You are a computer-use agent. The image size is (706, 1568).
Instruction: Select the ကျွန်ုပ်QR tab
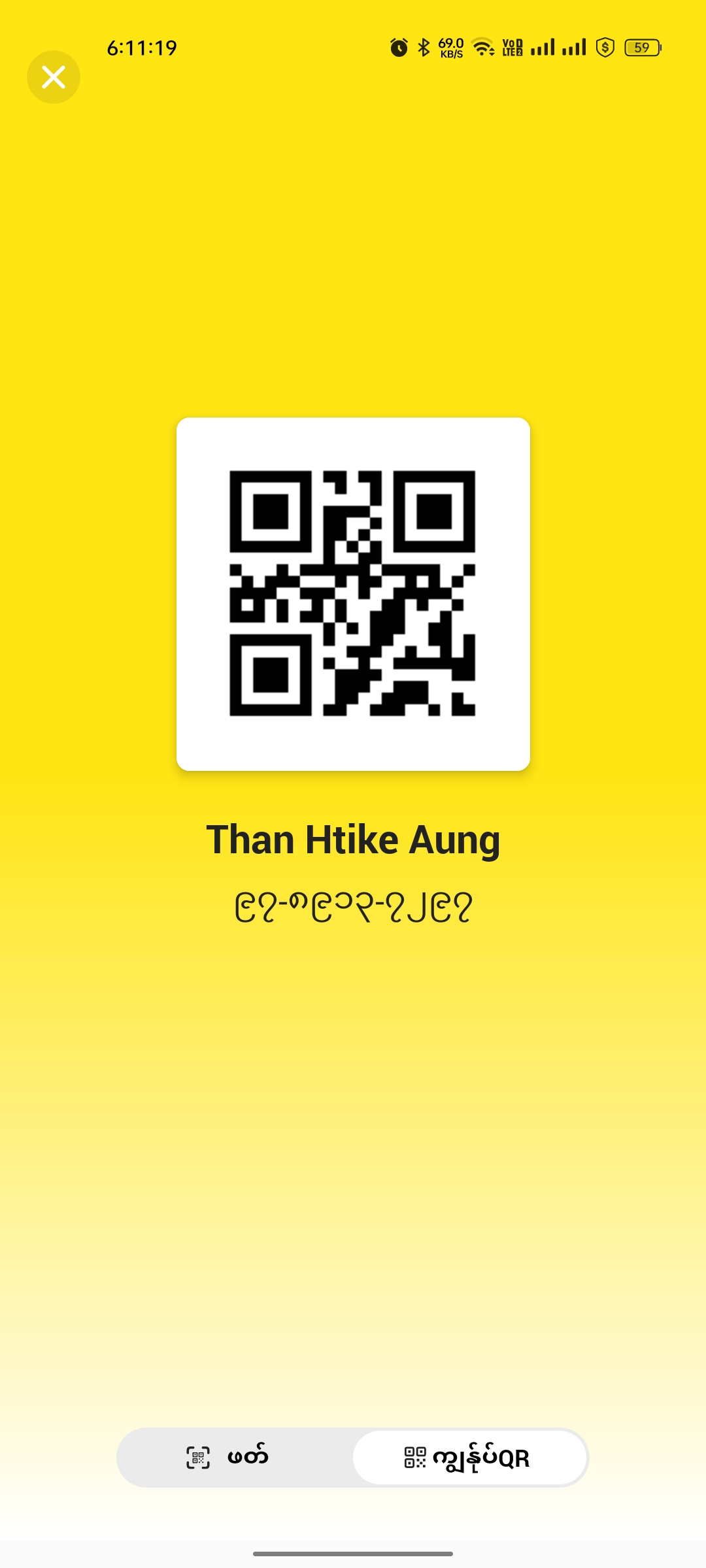pos(469,1457)
